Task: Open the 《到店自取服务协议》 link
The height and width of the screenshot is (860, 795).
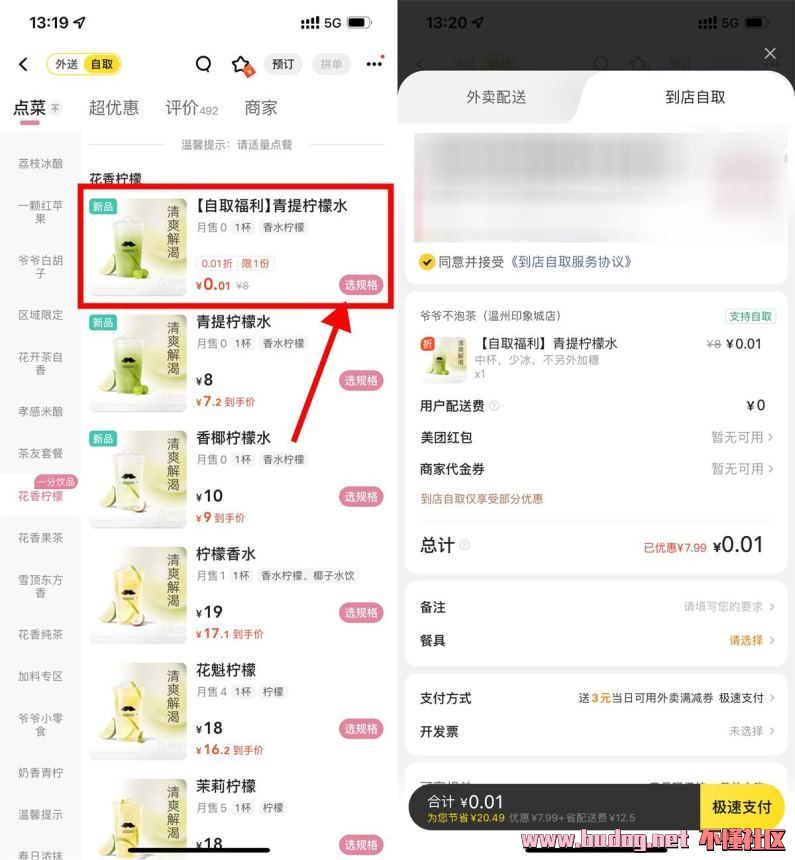Action: [571, 262]
